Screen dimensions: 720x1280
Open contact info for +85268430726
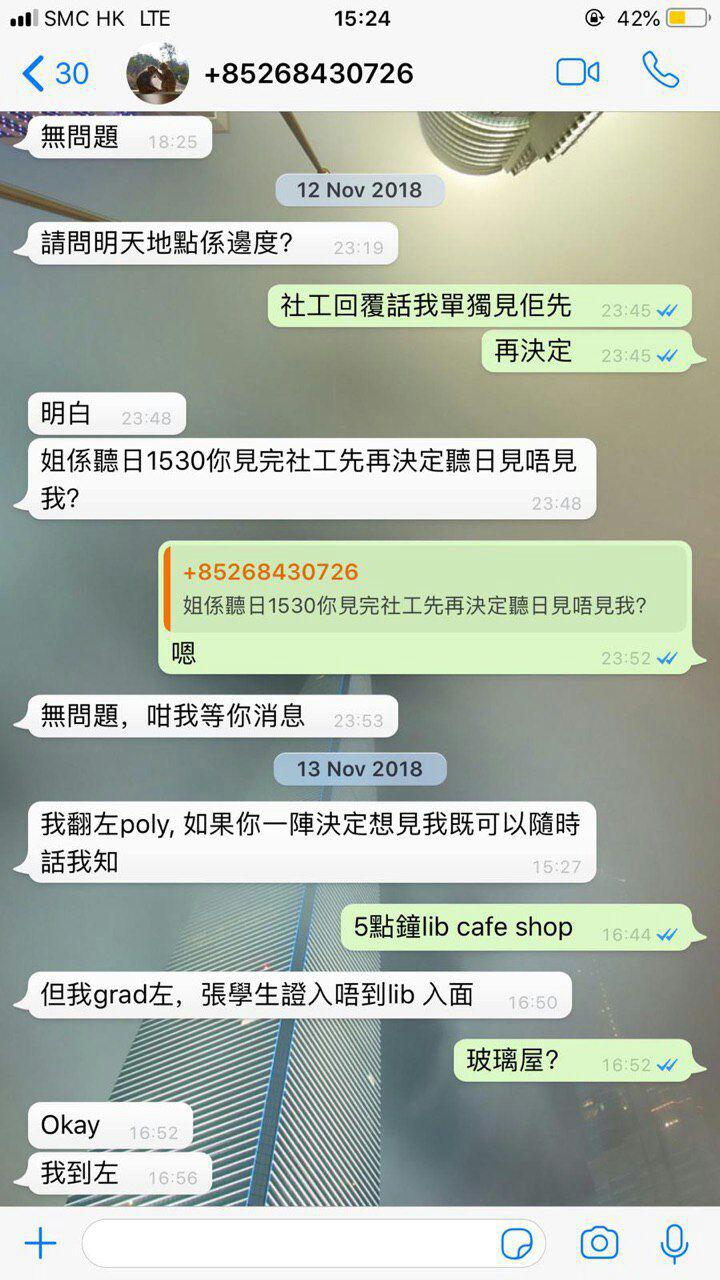pyautogui.click(x=308, y=73)
